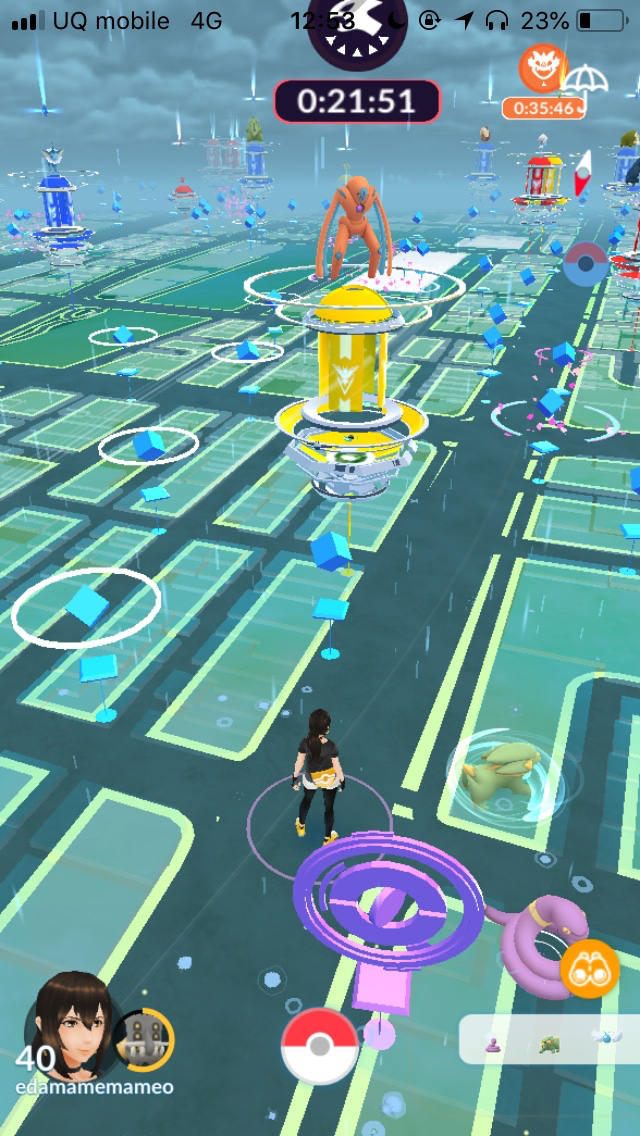The width and height of the screenshot is (640, 1136).
Task: Open the rainy weather umbrella icon
Action: 581,78
